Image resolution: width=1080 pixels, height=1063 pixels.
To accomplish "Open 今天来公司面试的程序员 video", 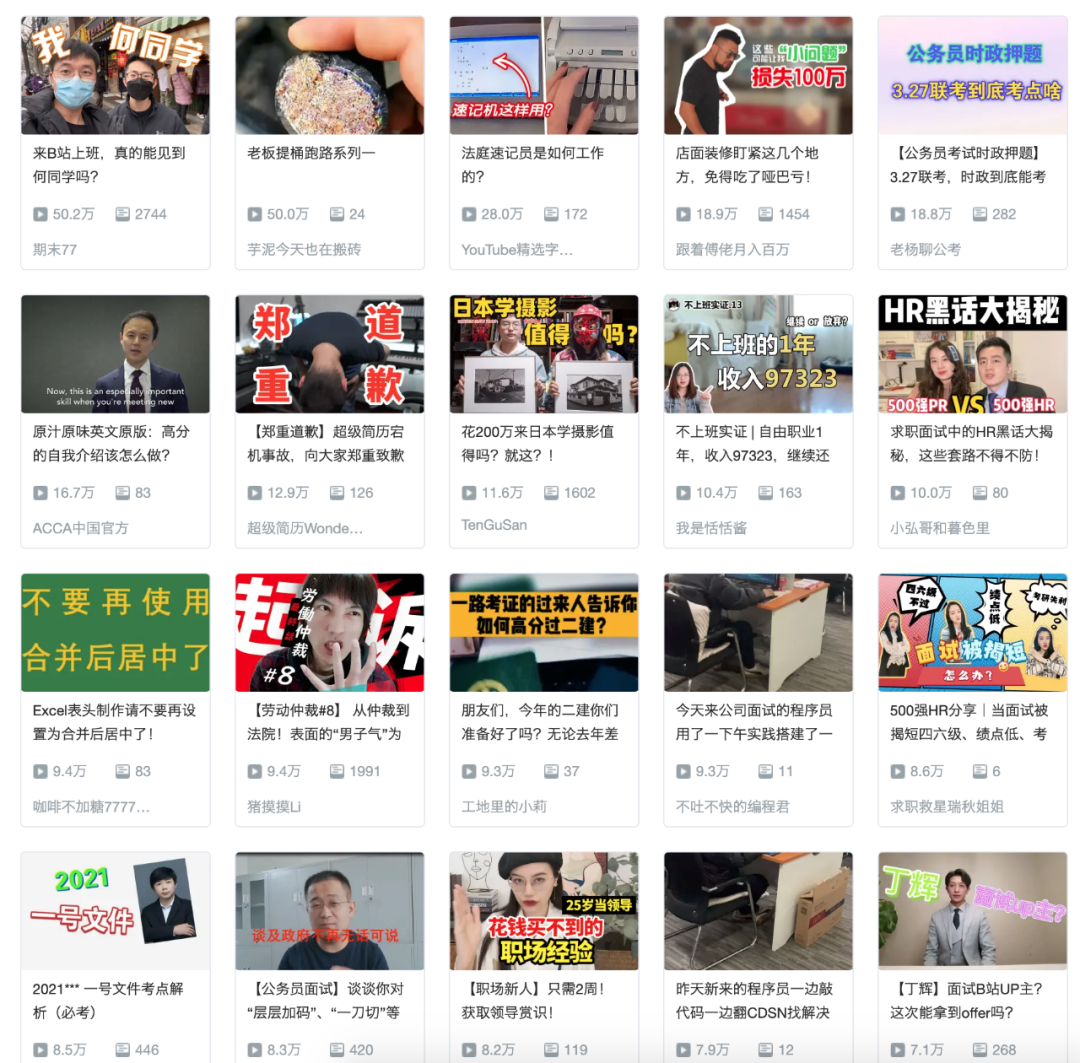I will coord(758,632).
